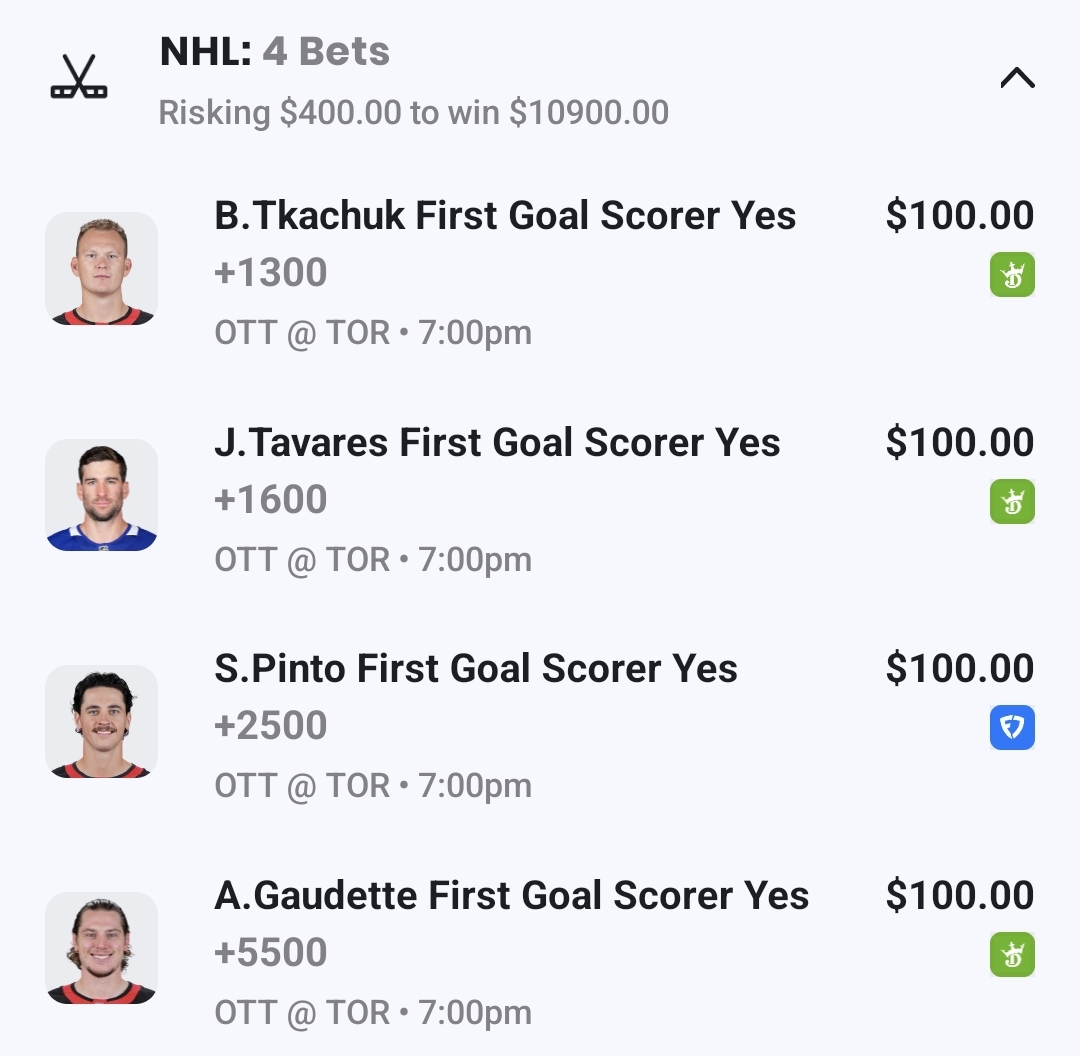The height and width of the screenshot is (1056, 1080).
Task: Open the J.Tavares First Goal Scorer bet
Action: pyautogui.click(x=497, y=444)
